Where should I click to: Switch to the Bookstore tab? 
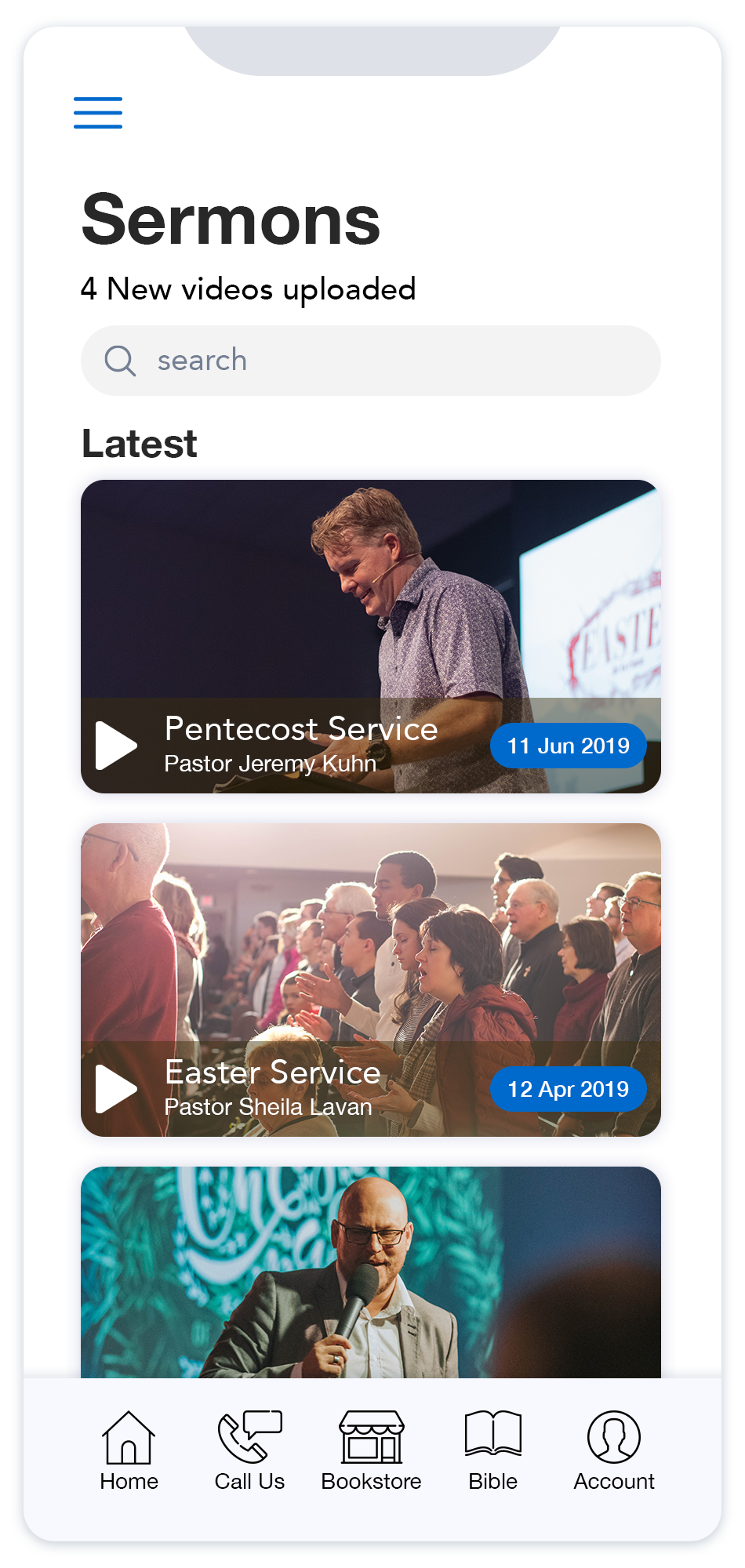pyautogui.click(x=371, y=1450)
